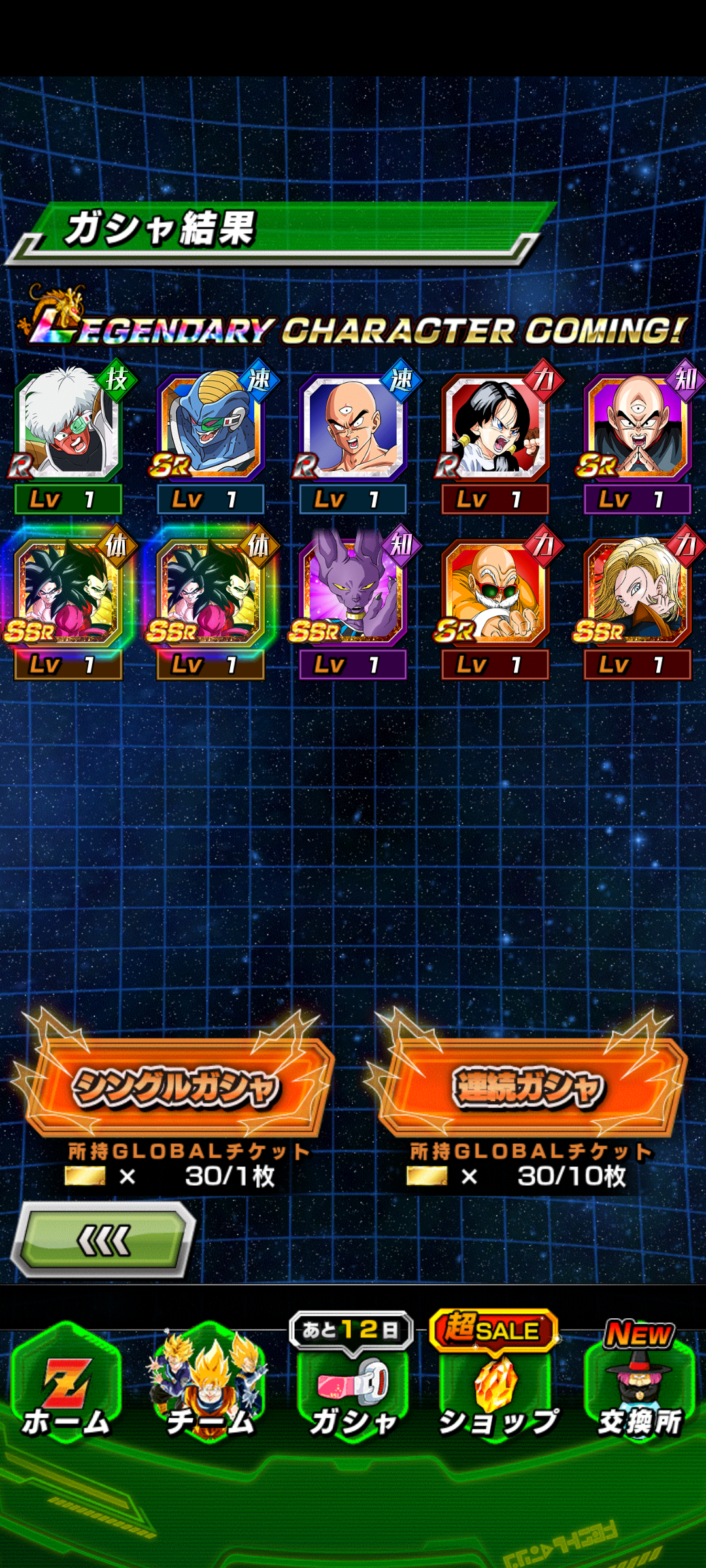View the SR Master Roshi character card
The height and width of the screenshot is (1568, 706).
496,601
